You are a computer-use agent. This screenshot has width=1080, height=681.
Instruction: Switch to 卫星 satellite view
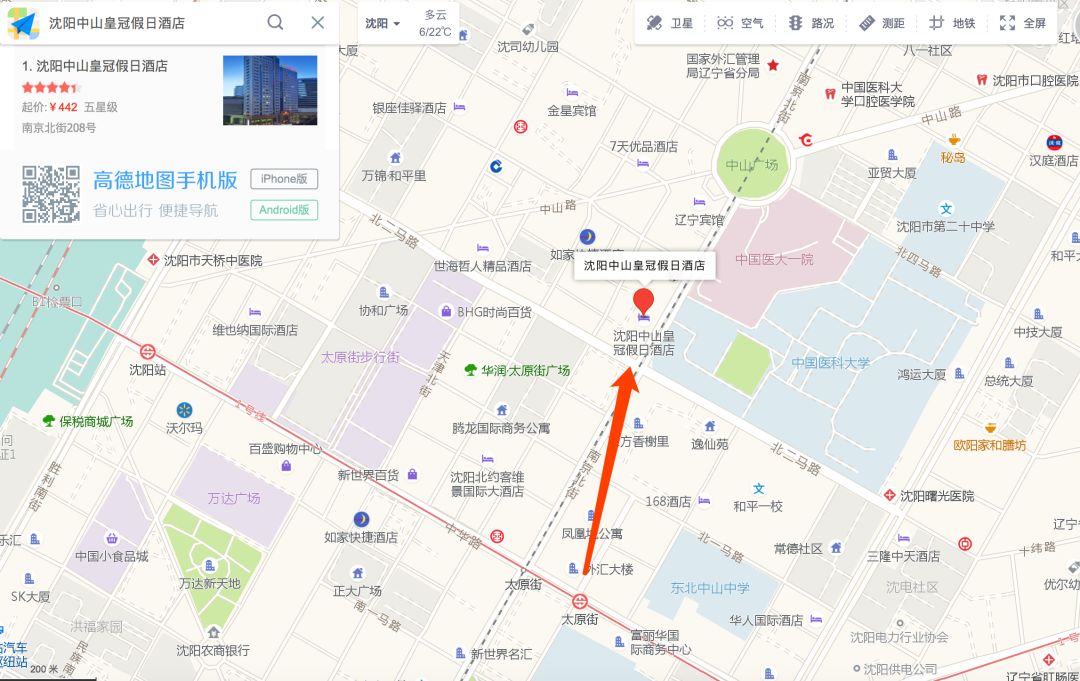click(670, 23)
